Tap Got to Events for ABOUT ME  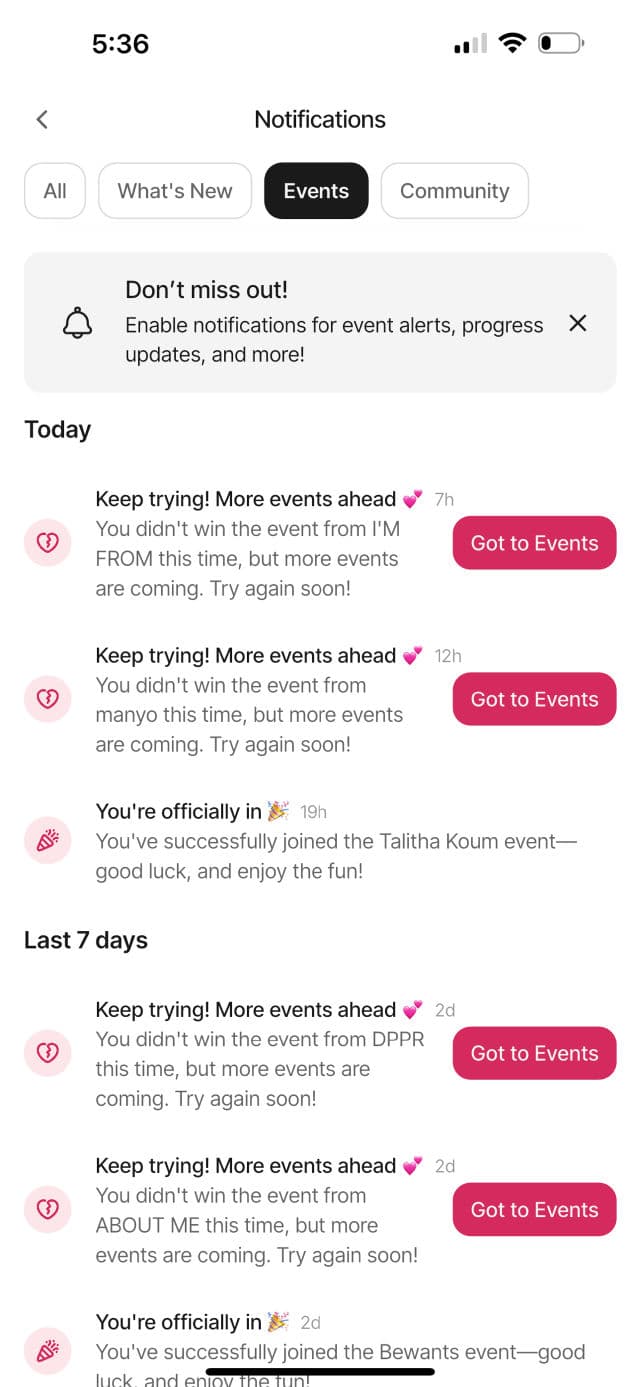(x=534, y=1210)
